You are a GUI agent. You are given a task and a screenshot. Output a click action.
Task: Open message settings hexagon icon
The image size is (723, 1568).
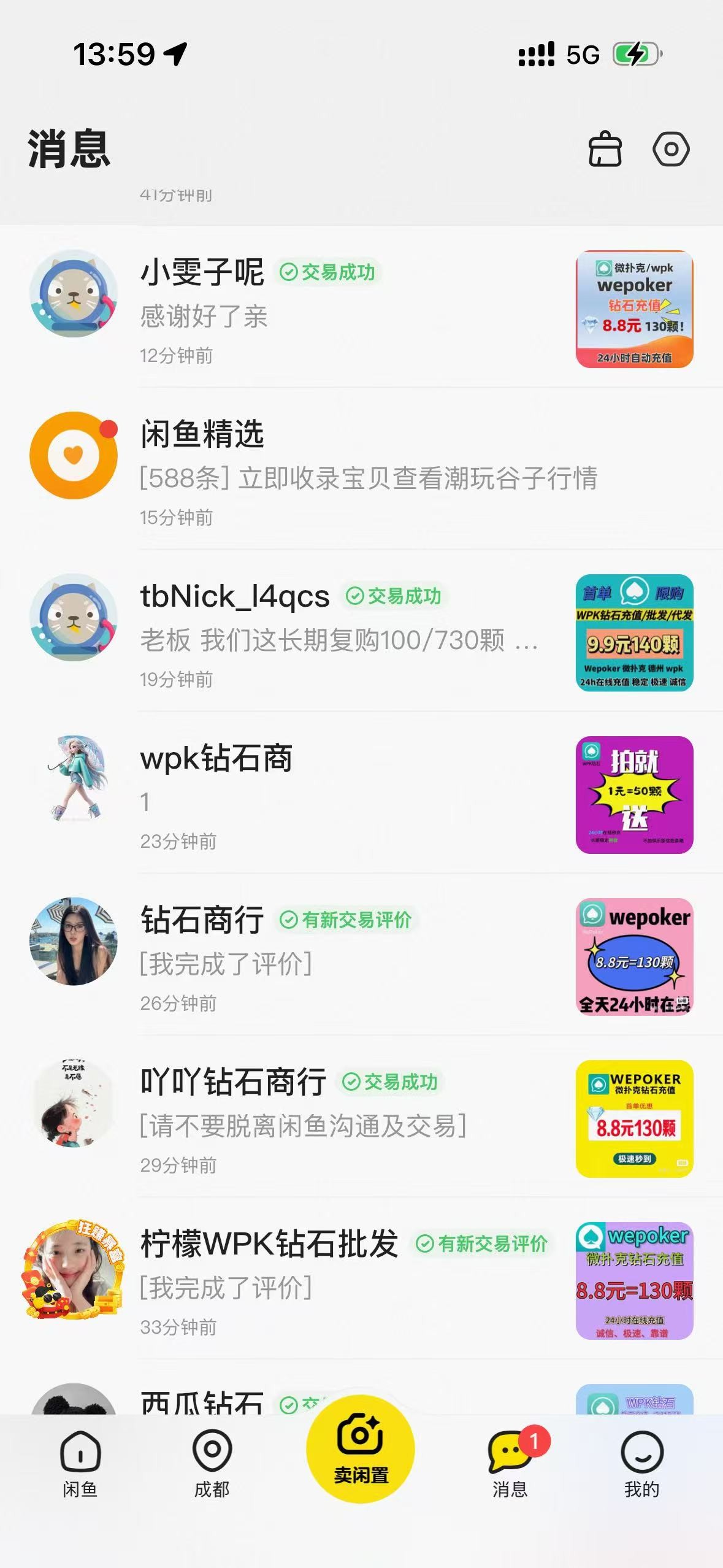pos(670,149)
